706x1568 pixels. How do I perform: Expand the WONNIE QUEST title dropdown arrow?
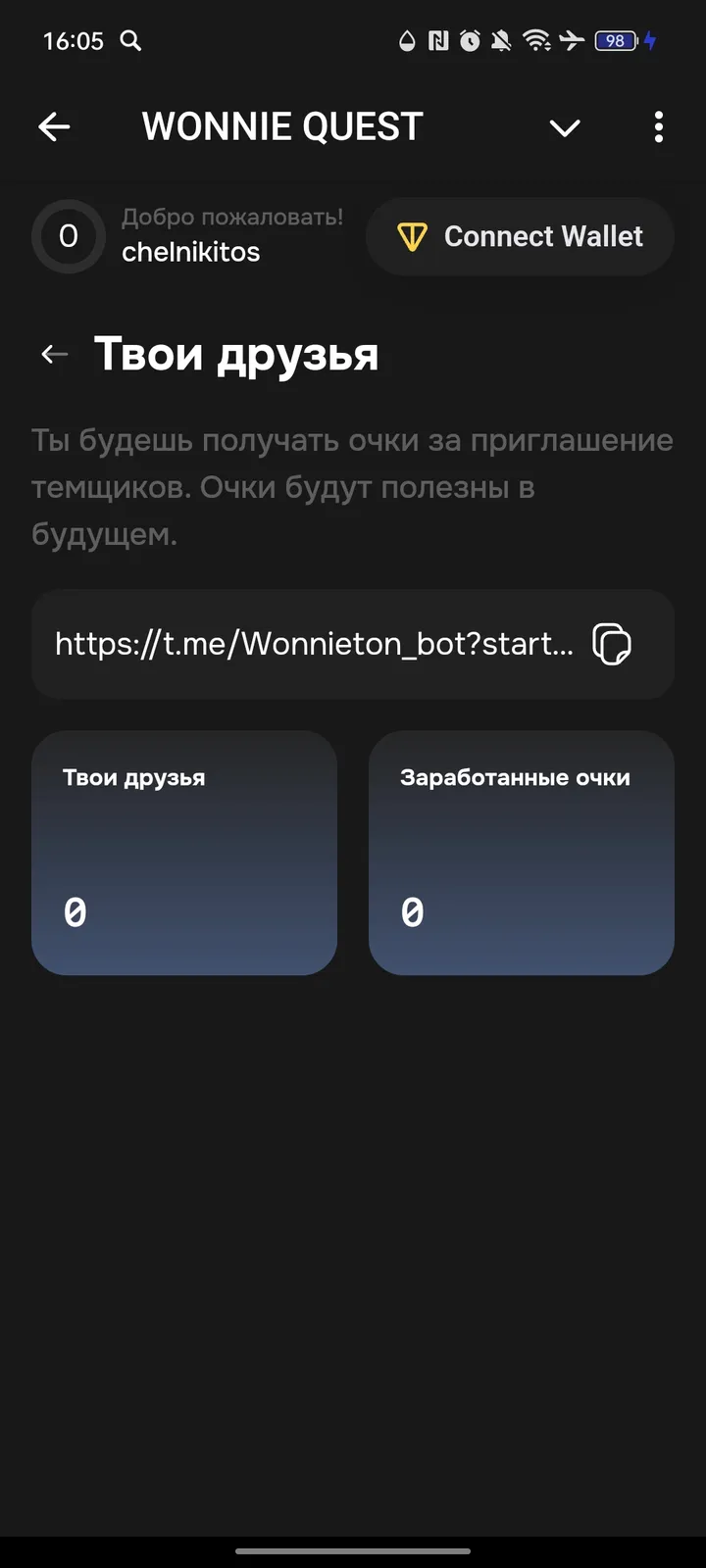(x=565, y=127)
